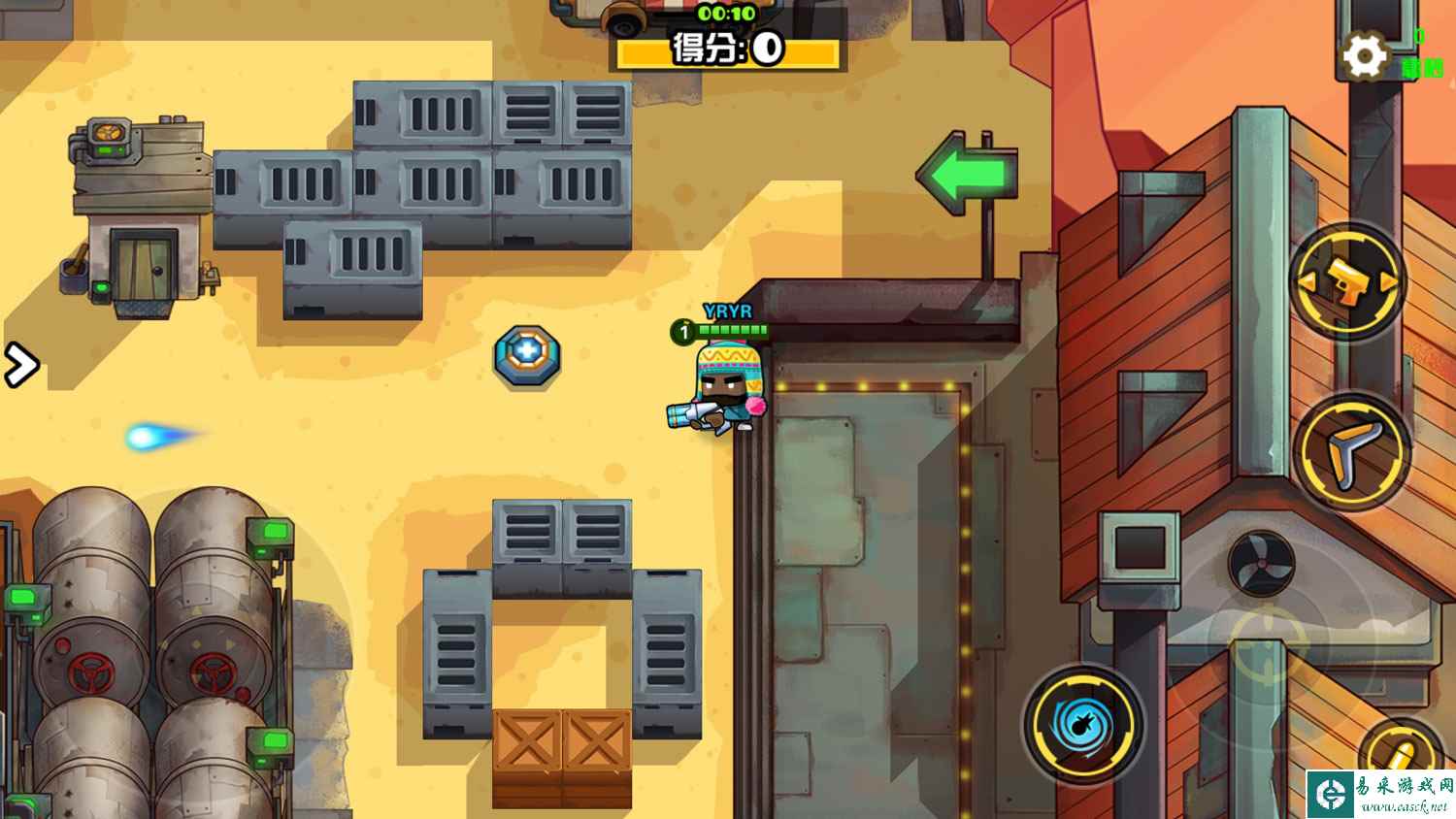
Task: Throw the boomerang skill button
Action: pyautogui.click(x=1352, y=451)
